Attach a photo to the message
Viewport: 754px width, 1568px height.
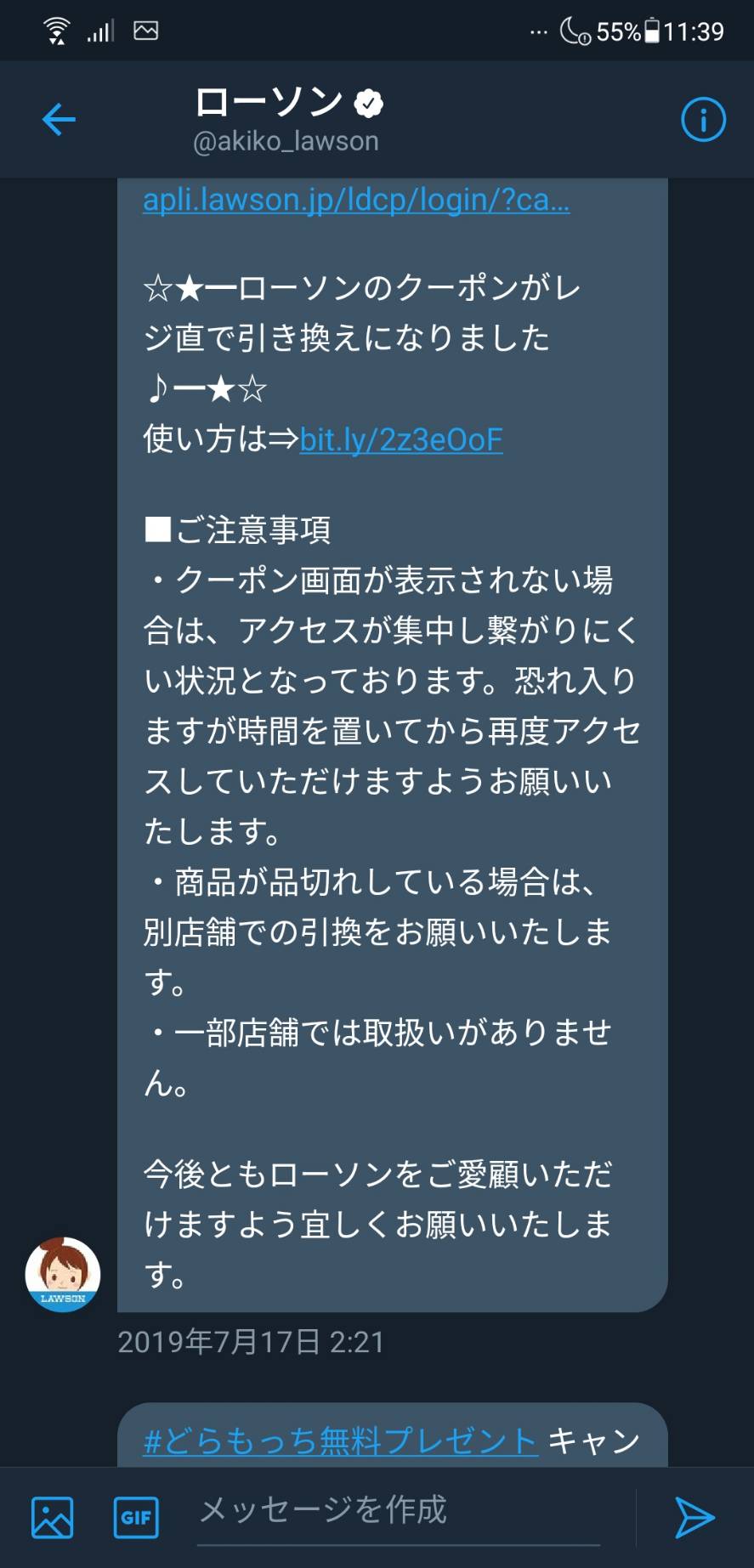pyautogui.click(x=53, y=1518)
